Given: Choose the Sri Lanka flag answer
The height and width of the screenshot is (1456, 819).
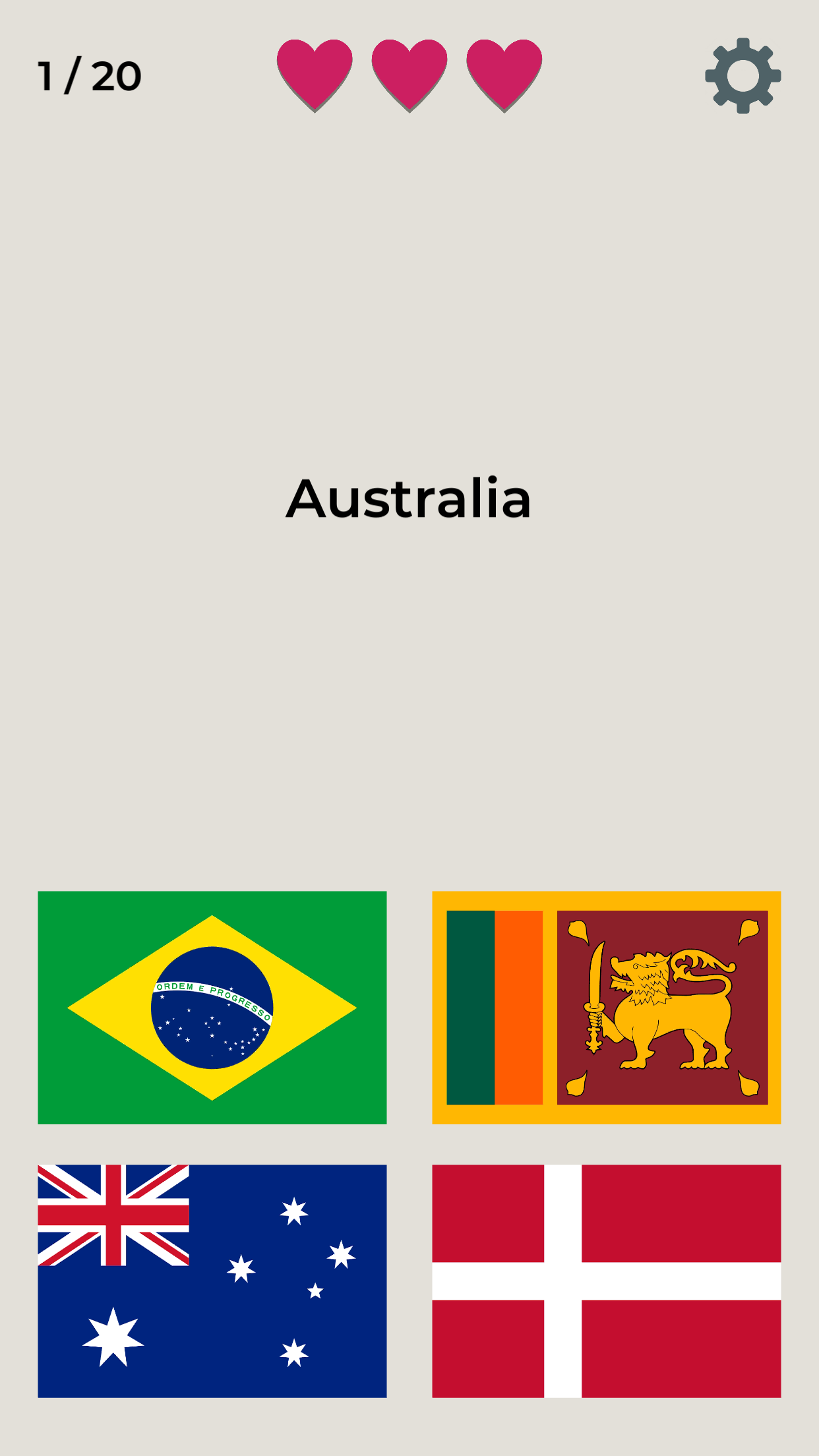Looking at the screenshot, I should 606,1007.
